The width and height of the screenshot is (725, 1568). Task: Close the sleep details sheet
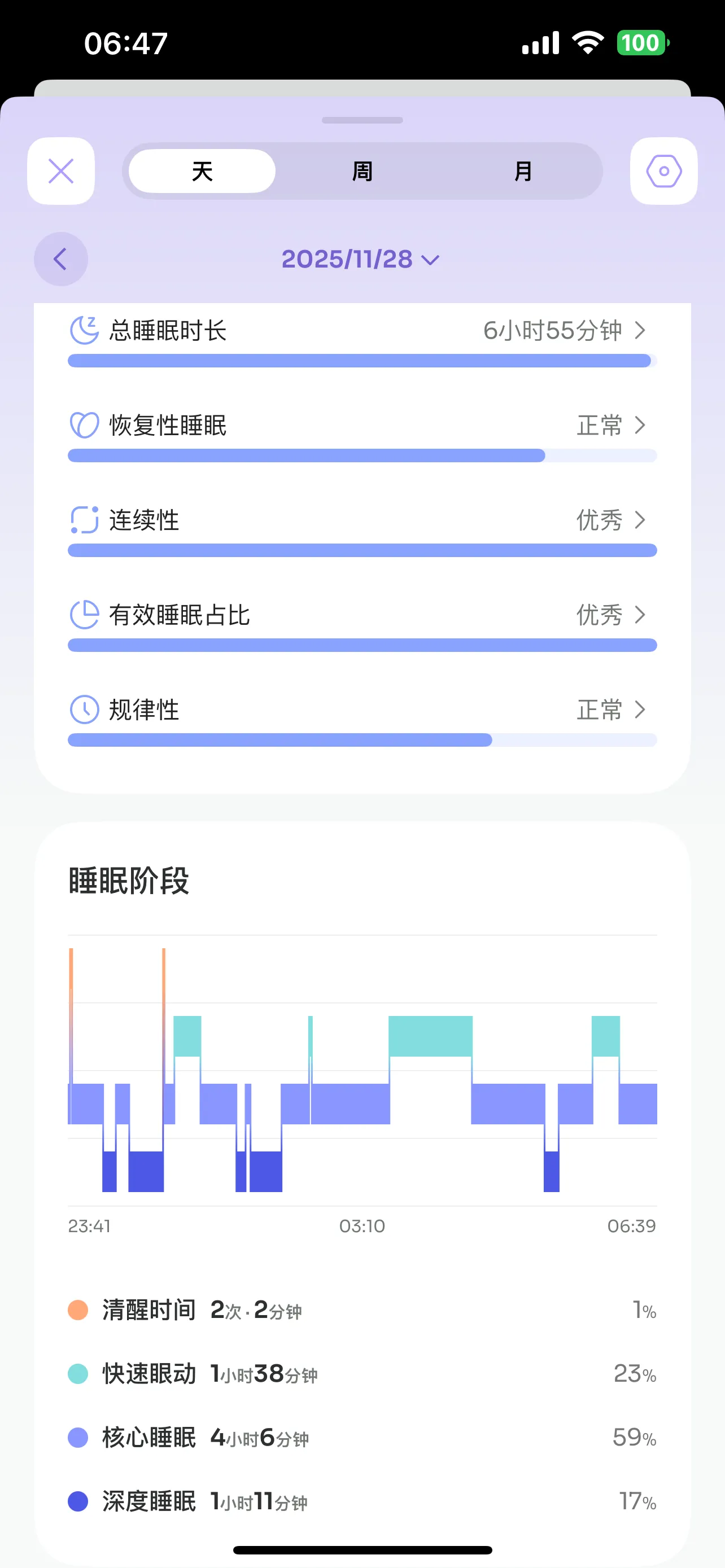(61, 171)
